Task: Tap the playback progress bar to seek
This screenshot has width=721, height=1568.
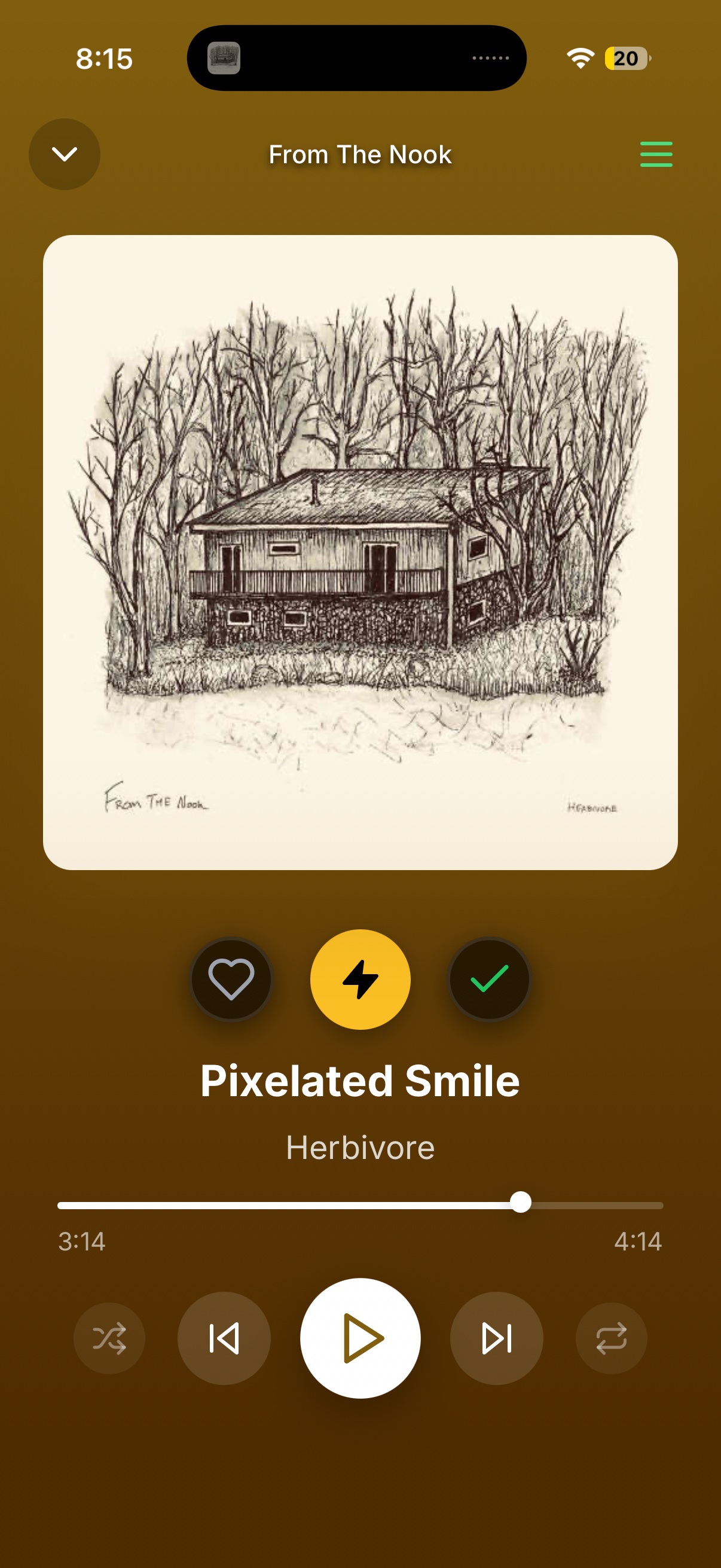Action: click(360, 1204)
